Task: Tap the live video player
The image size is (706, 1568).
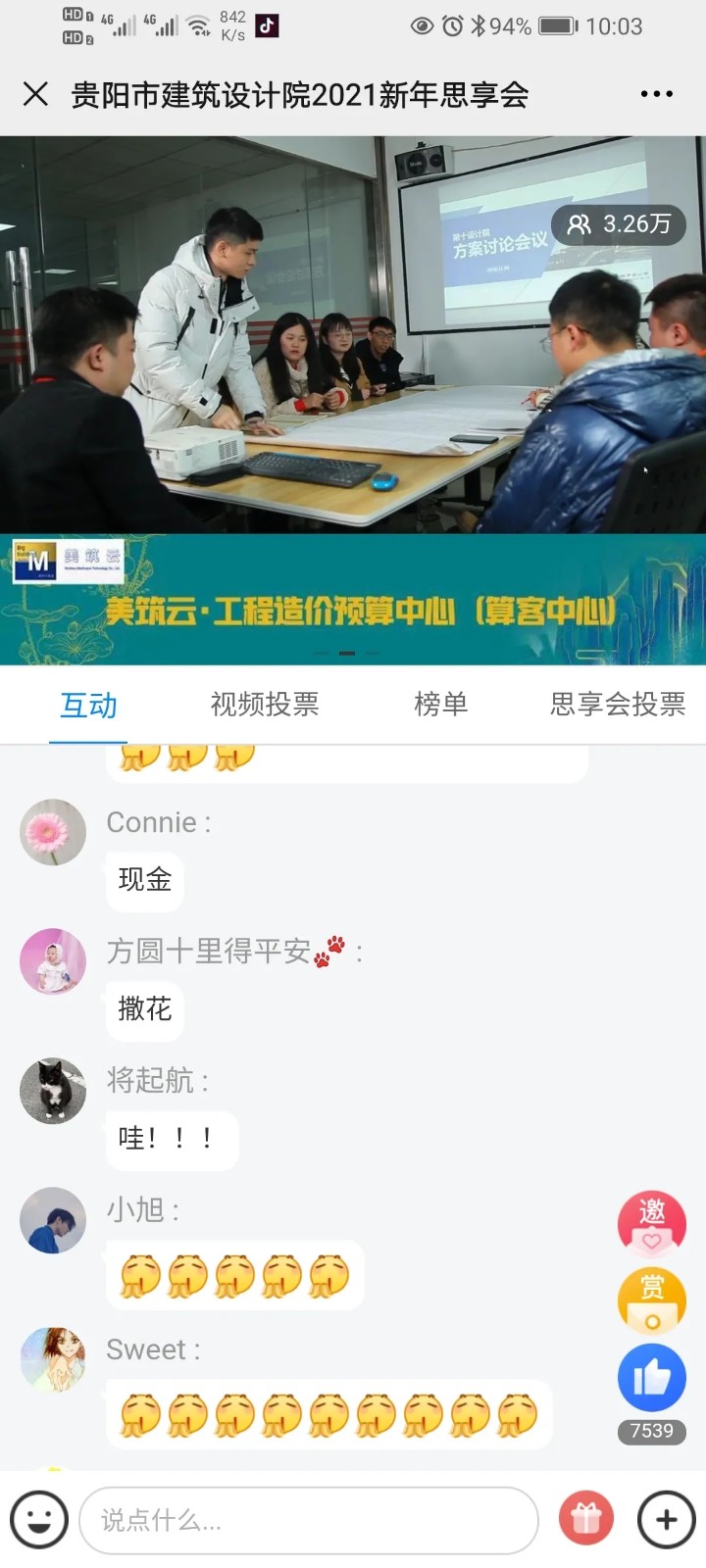Action: click(353, 333)
